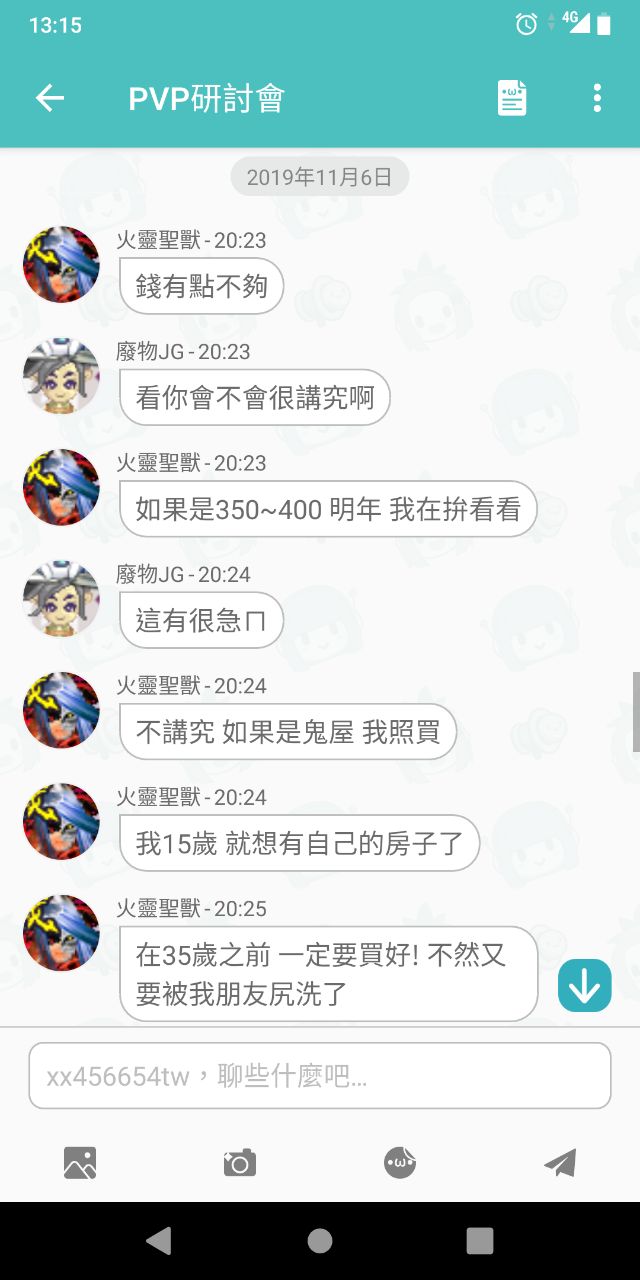Open recent apps from navigation bar

[x=480, y=1241]
